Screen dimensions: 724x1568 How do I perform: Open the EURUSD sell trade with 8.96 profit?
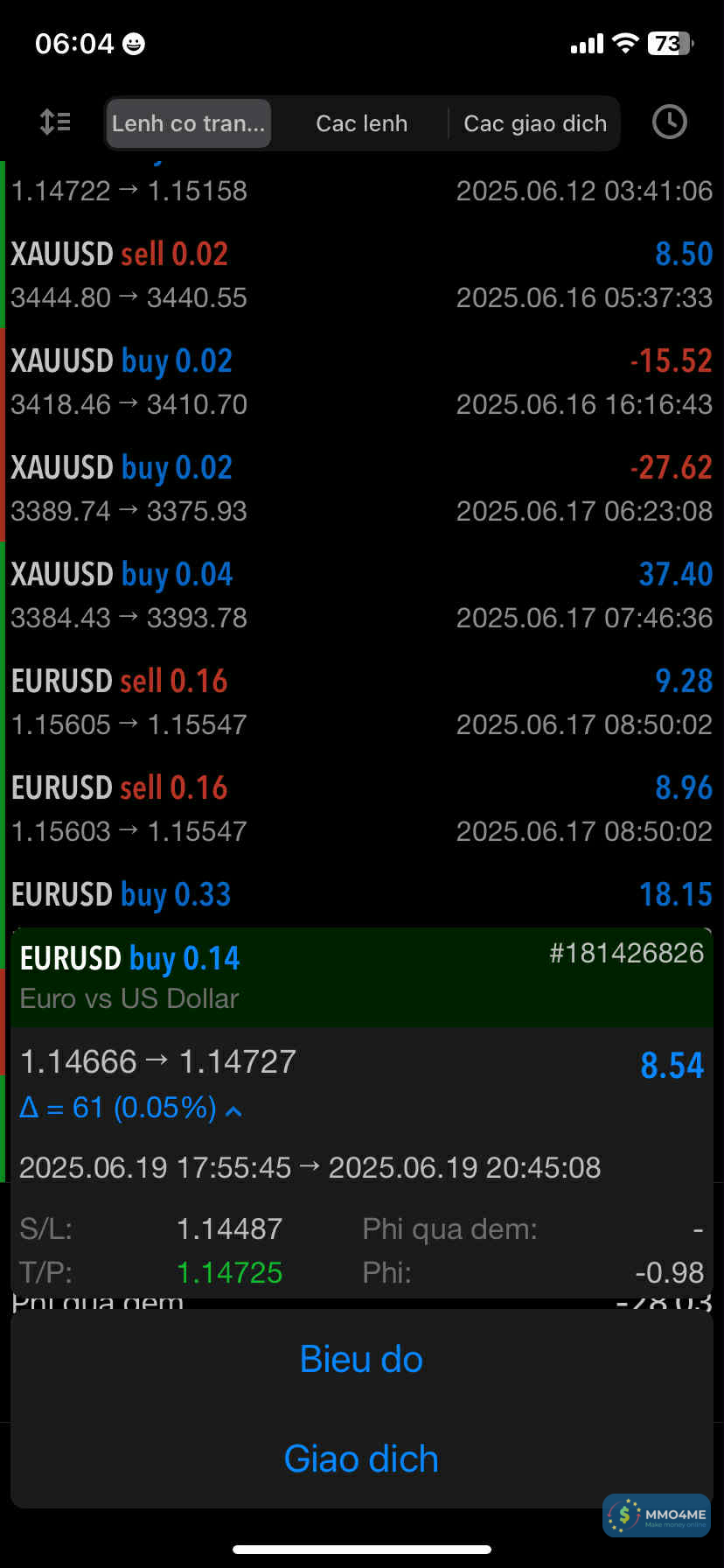point(361,808)
